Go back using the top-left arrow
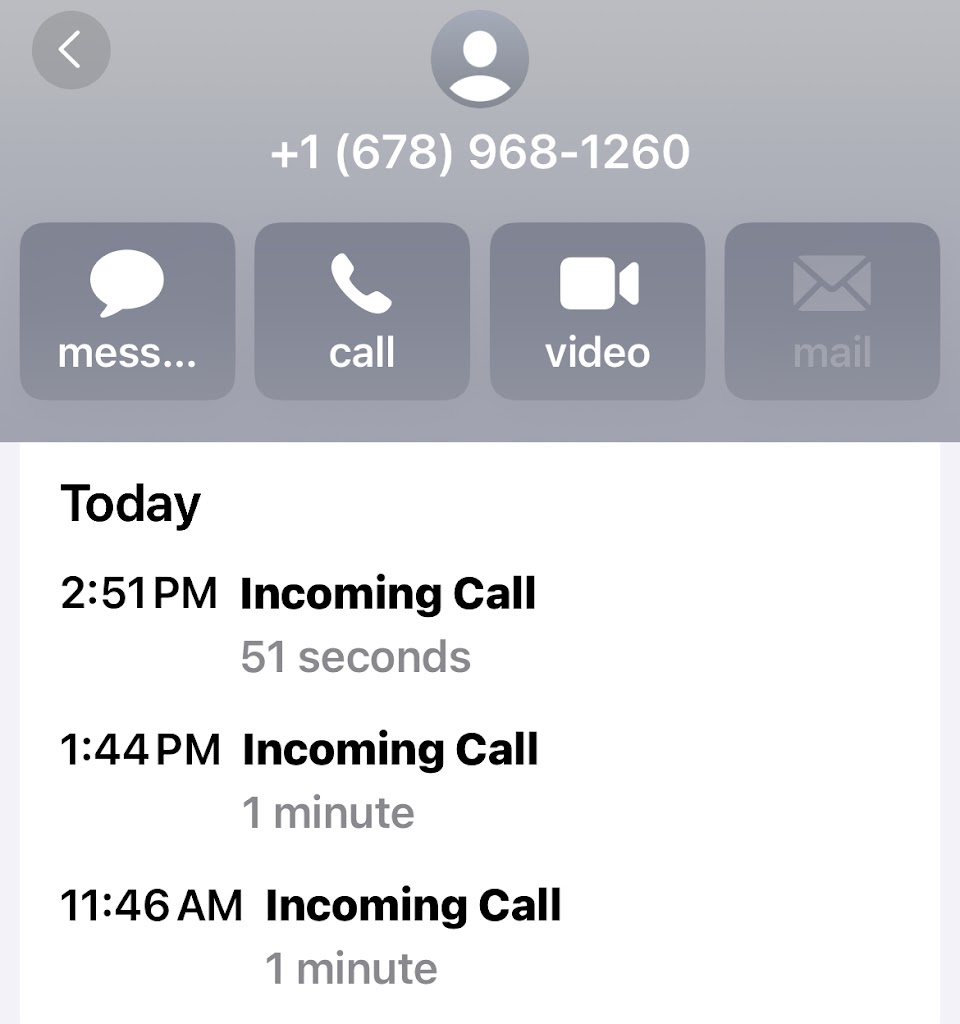This screenshot has width=960, height=1024. click(x=70, y=49)
